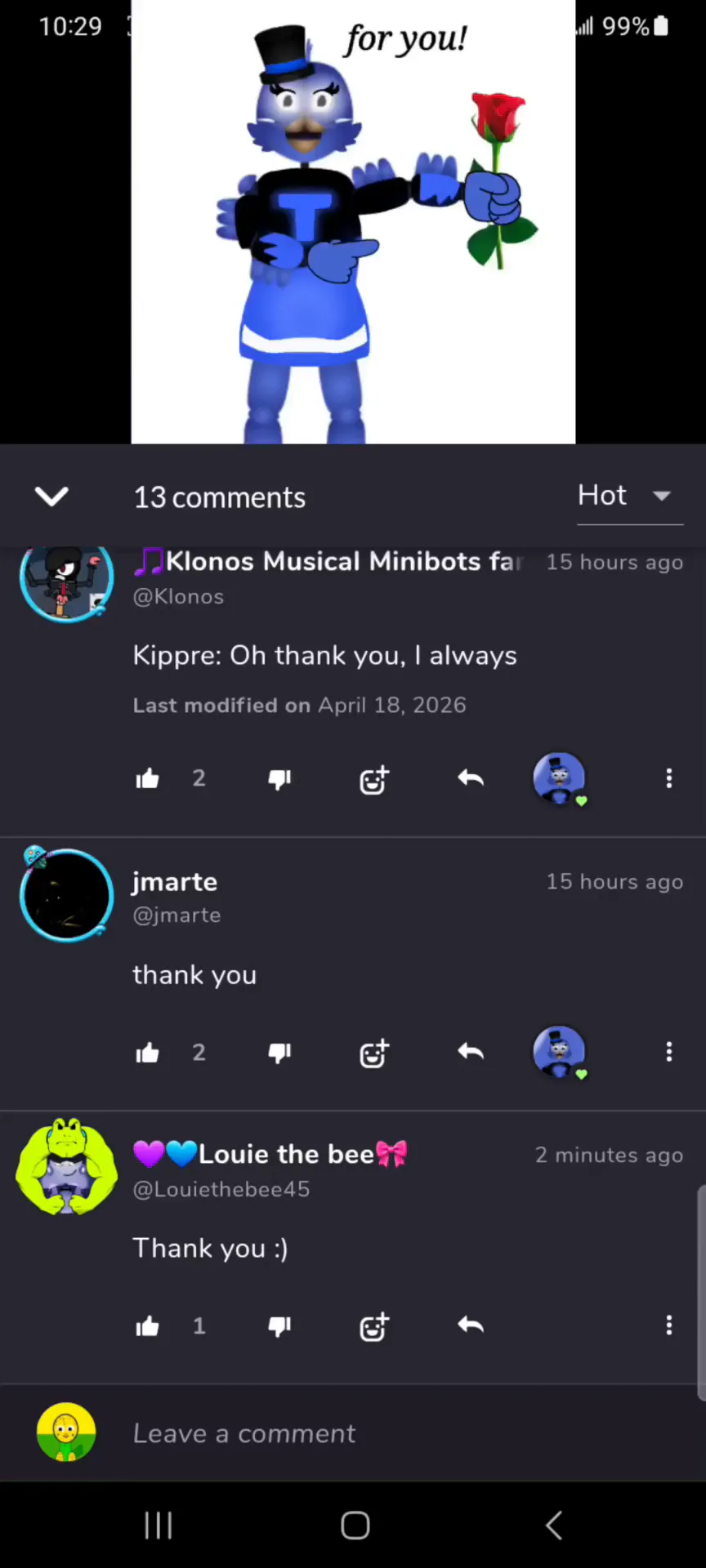
Task: Like jmarte's comment
Action: click(x=148, y=1053)
